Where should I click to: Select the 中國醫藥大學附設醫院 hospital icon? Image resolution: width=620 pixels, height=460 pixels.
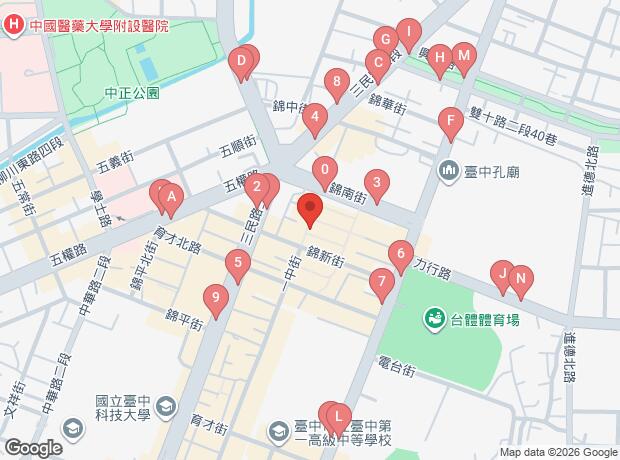coord(13,25)
